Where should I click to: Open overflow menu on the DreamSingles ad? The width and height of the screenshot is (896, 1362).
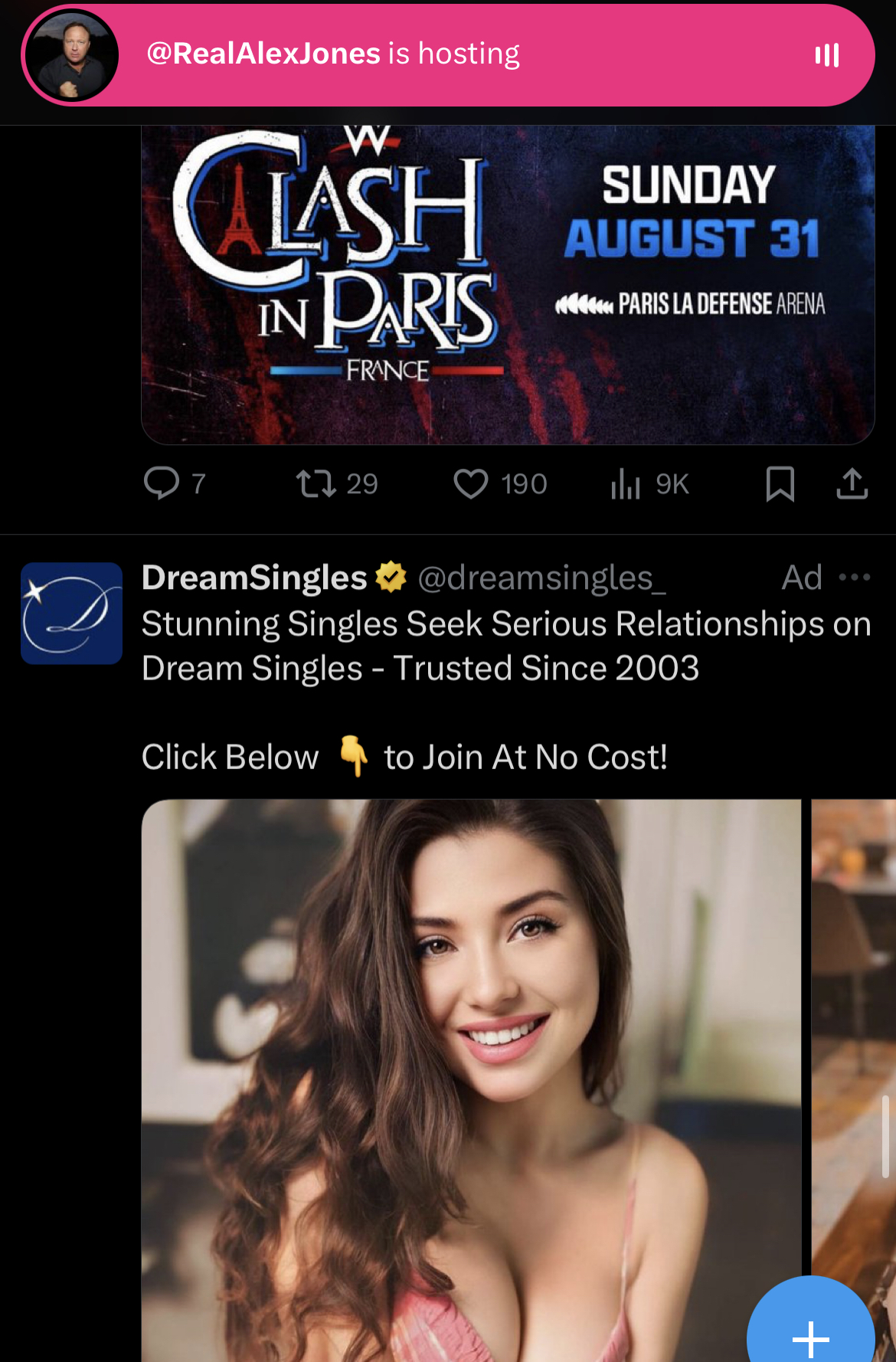[855, 578]
